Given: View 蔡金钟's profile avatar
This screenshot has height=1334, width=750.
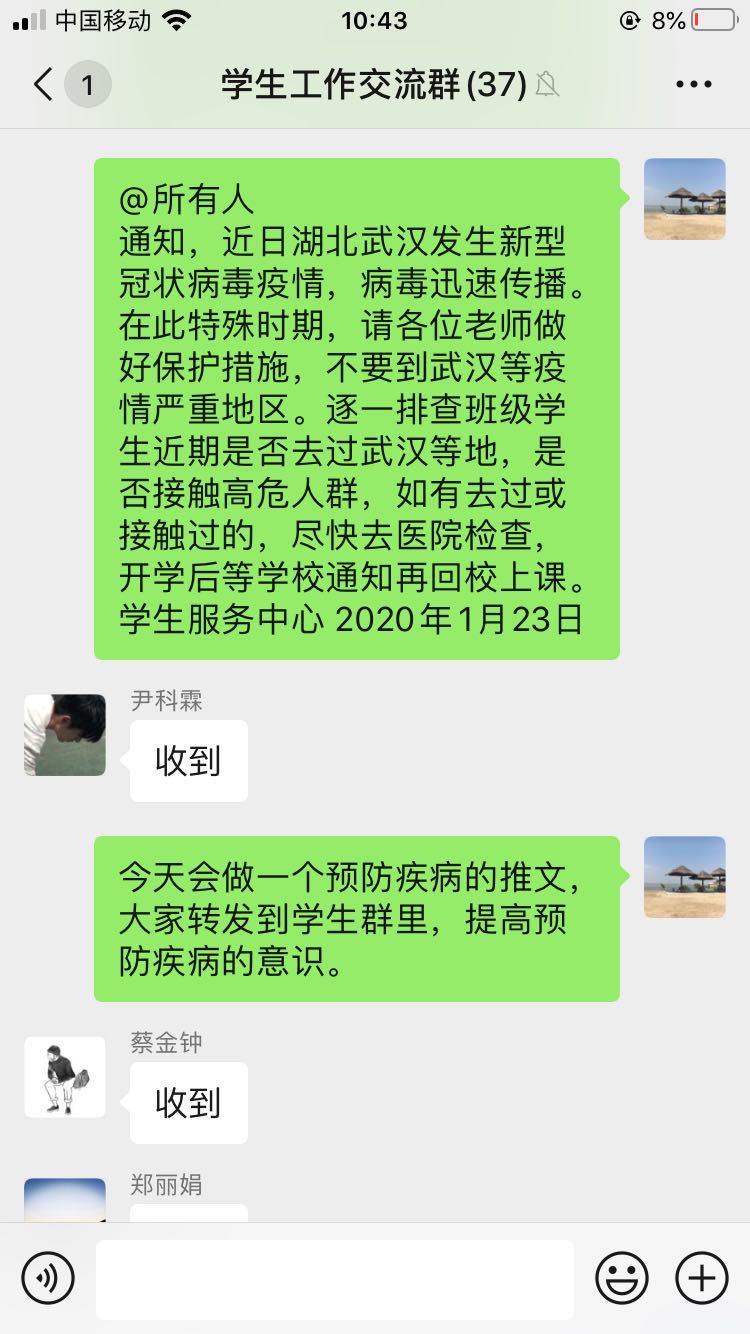Looking at the screenshot, I should pyautogui.click(x=65, y=1077).
